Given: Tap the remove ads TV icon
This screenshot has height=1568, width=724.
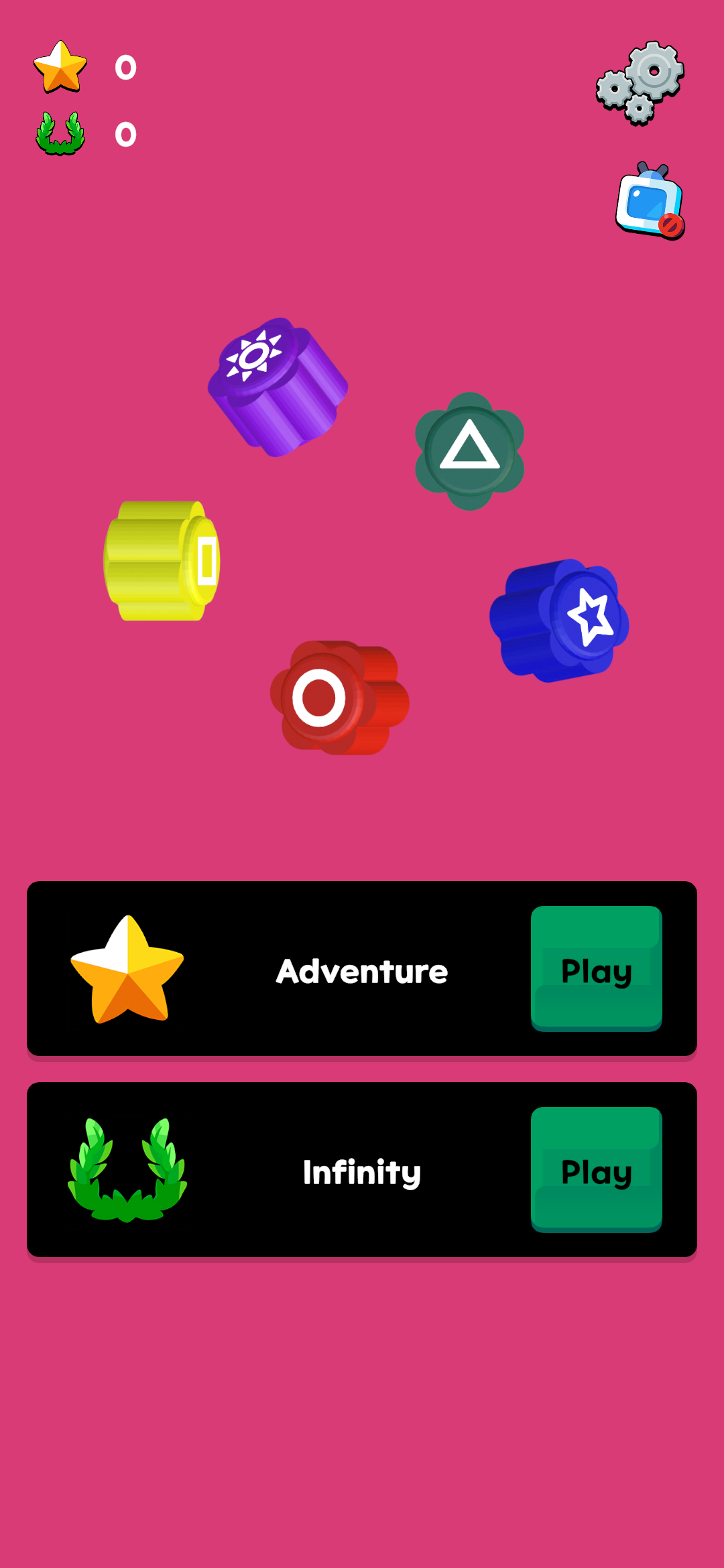Looking at the screenshot, I should [x=650, y=202].
